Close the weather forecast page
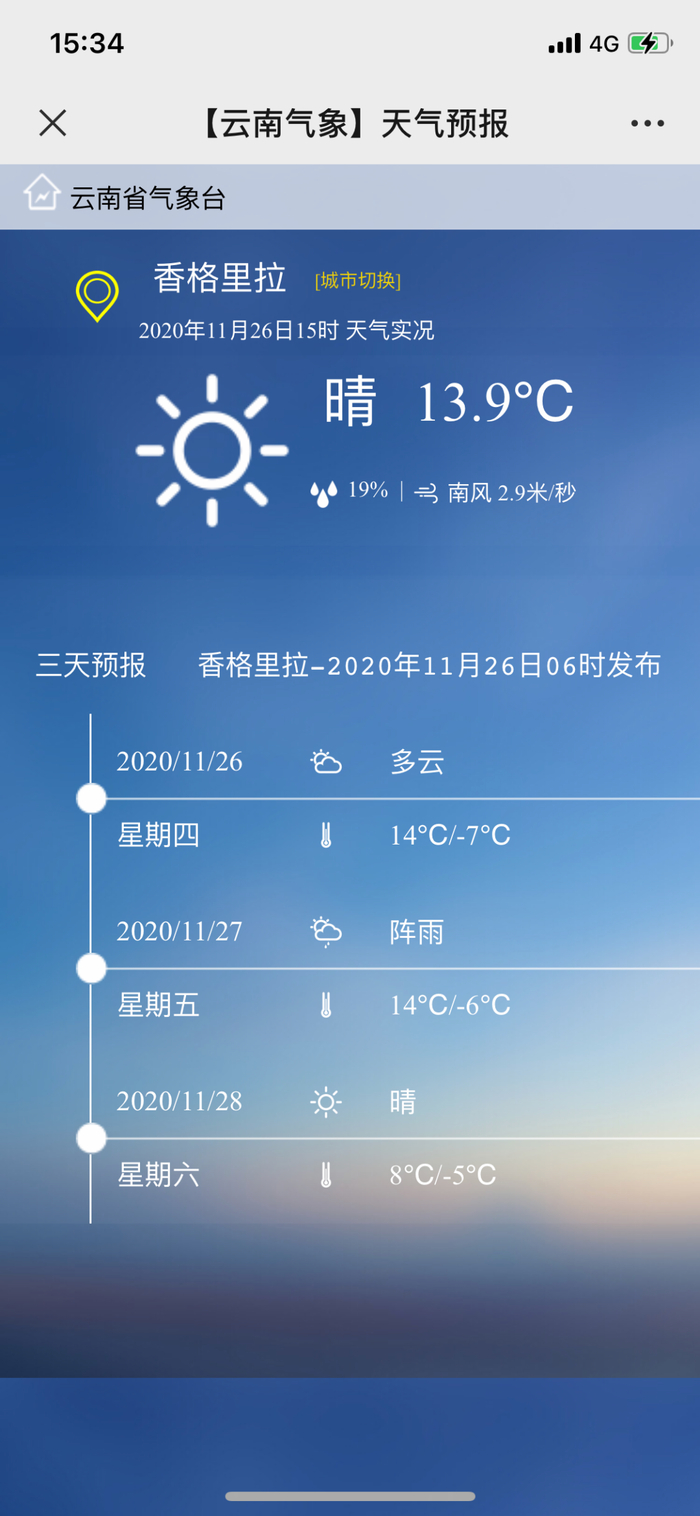700x1516 pixels. [x=52, y=123]
